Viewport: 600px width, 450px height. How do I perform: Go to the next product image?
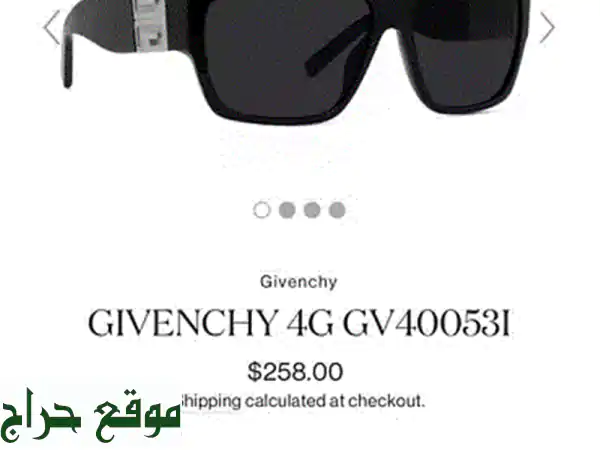pyautogui.click(x=547, y=27)
